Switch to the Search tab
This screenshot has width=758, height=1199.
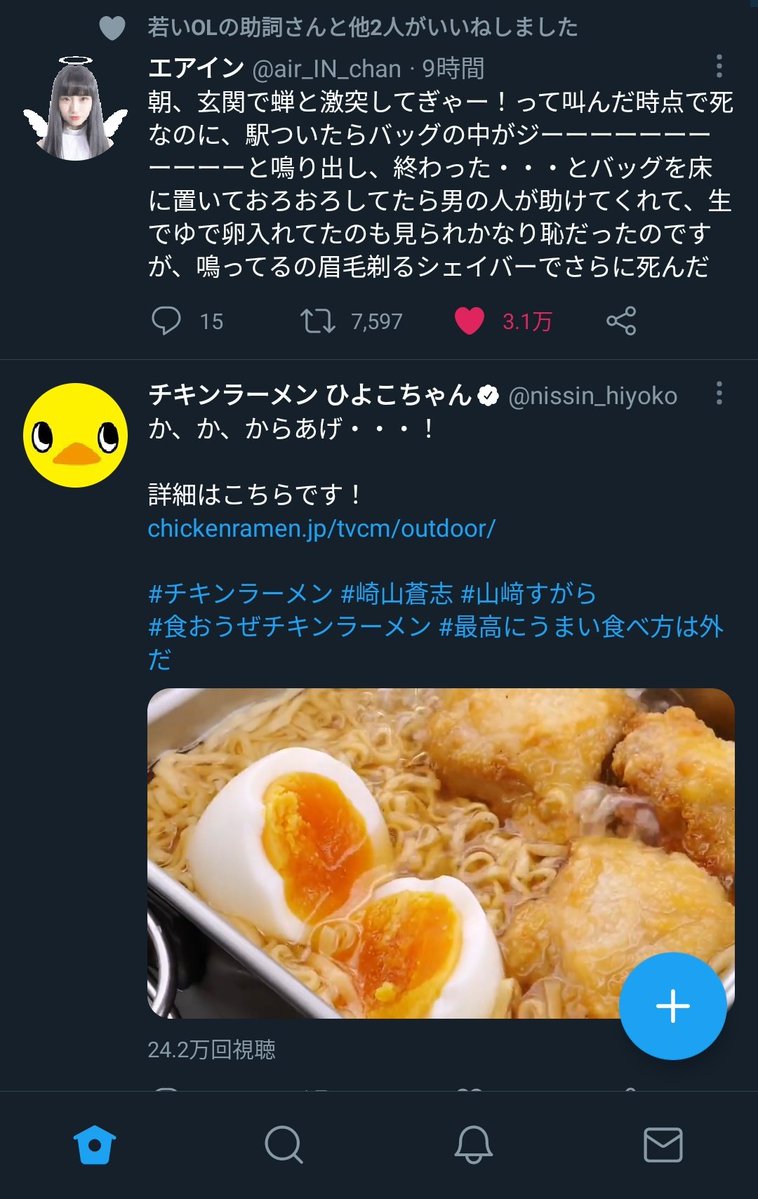point(284,1144)
